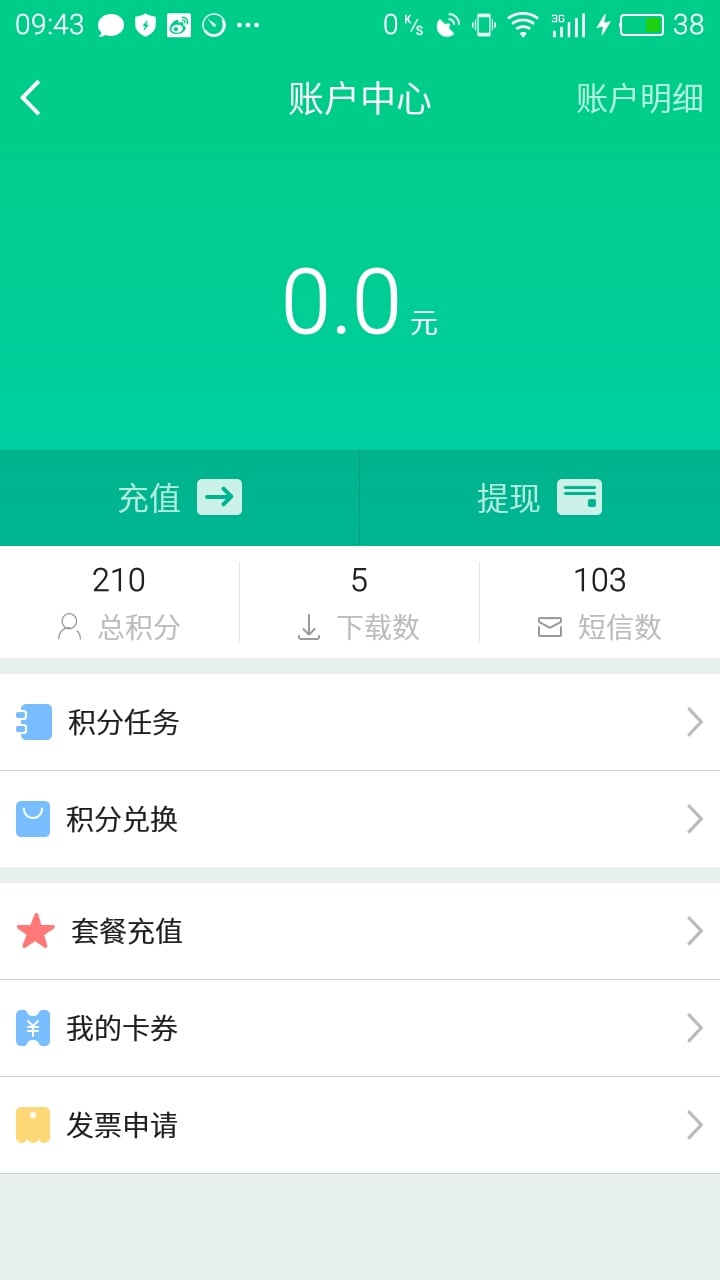Open 账户明细 account details
The image size is (720, 1280).
click(x=639, y=98)
